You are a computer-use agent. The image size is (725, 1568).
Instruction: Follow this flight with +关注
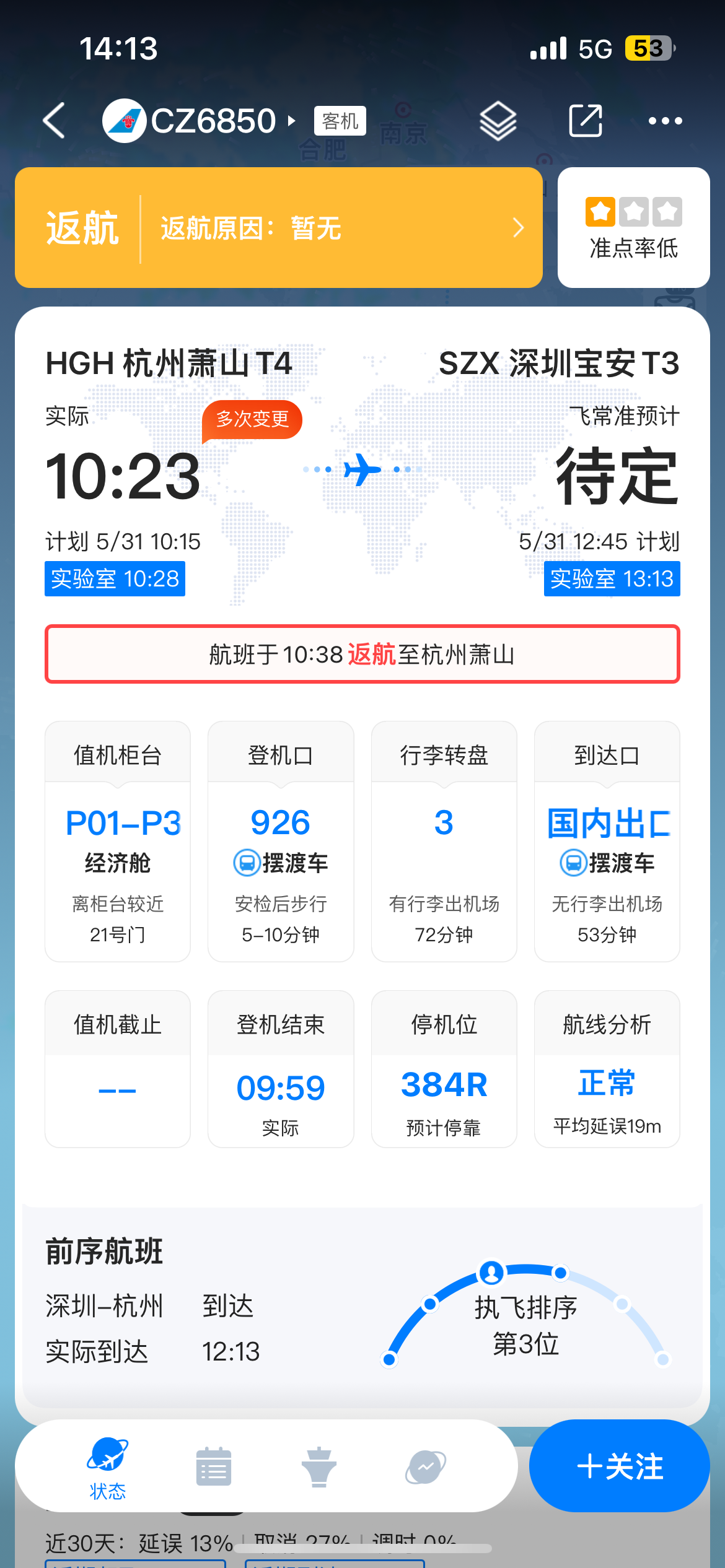pyautogui.click(x=620, y=1466)
